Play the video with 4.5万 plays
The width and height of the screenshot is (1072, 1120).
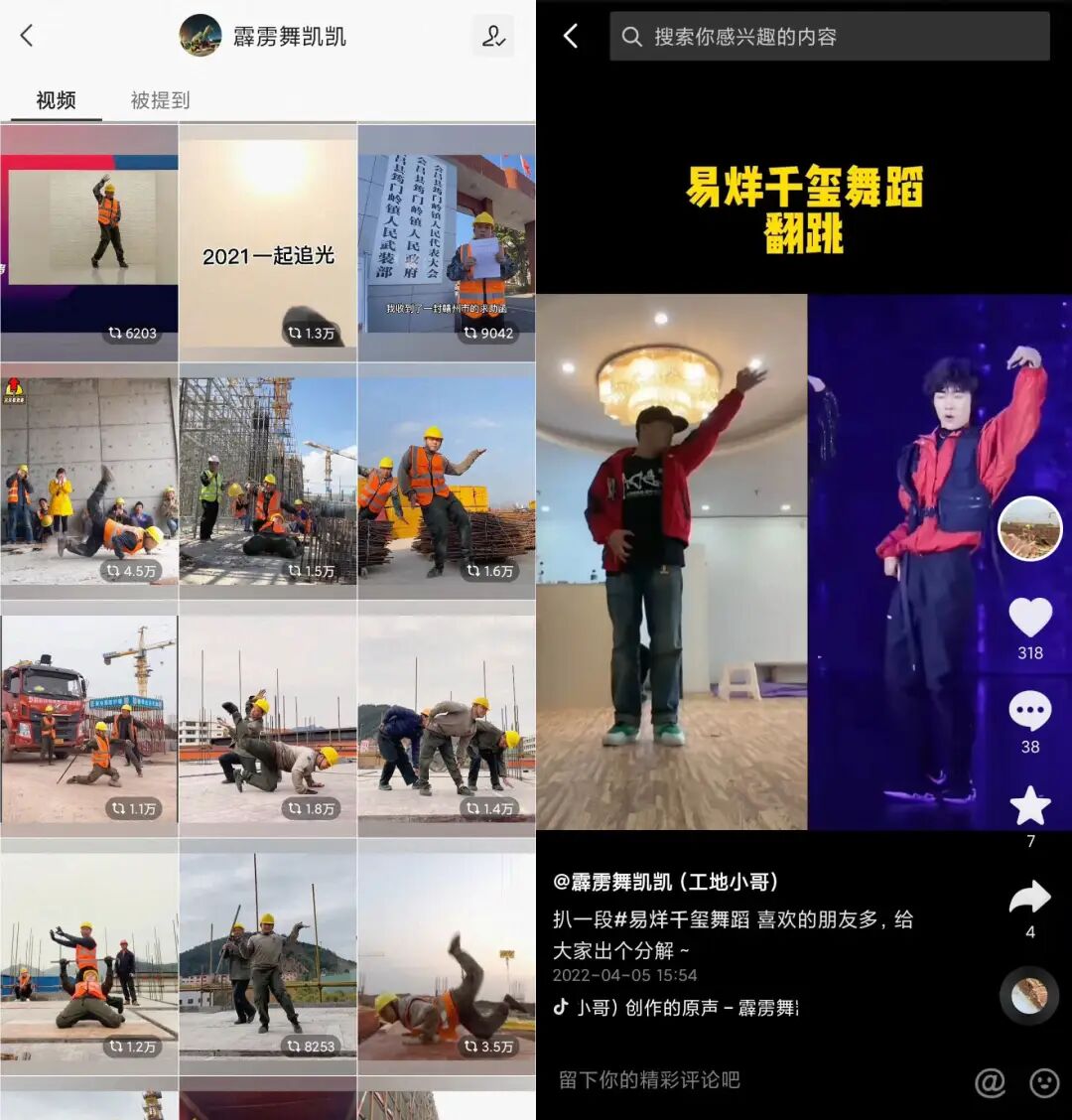point(89,482)
